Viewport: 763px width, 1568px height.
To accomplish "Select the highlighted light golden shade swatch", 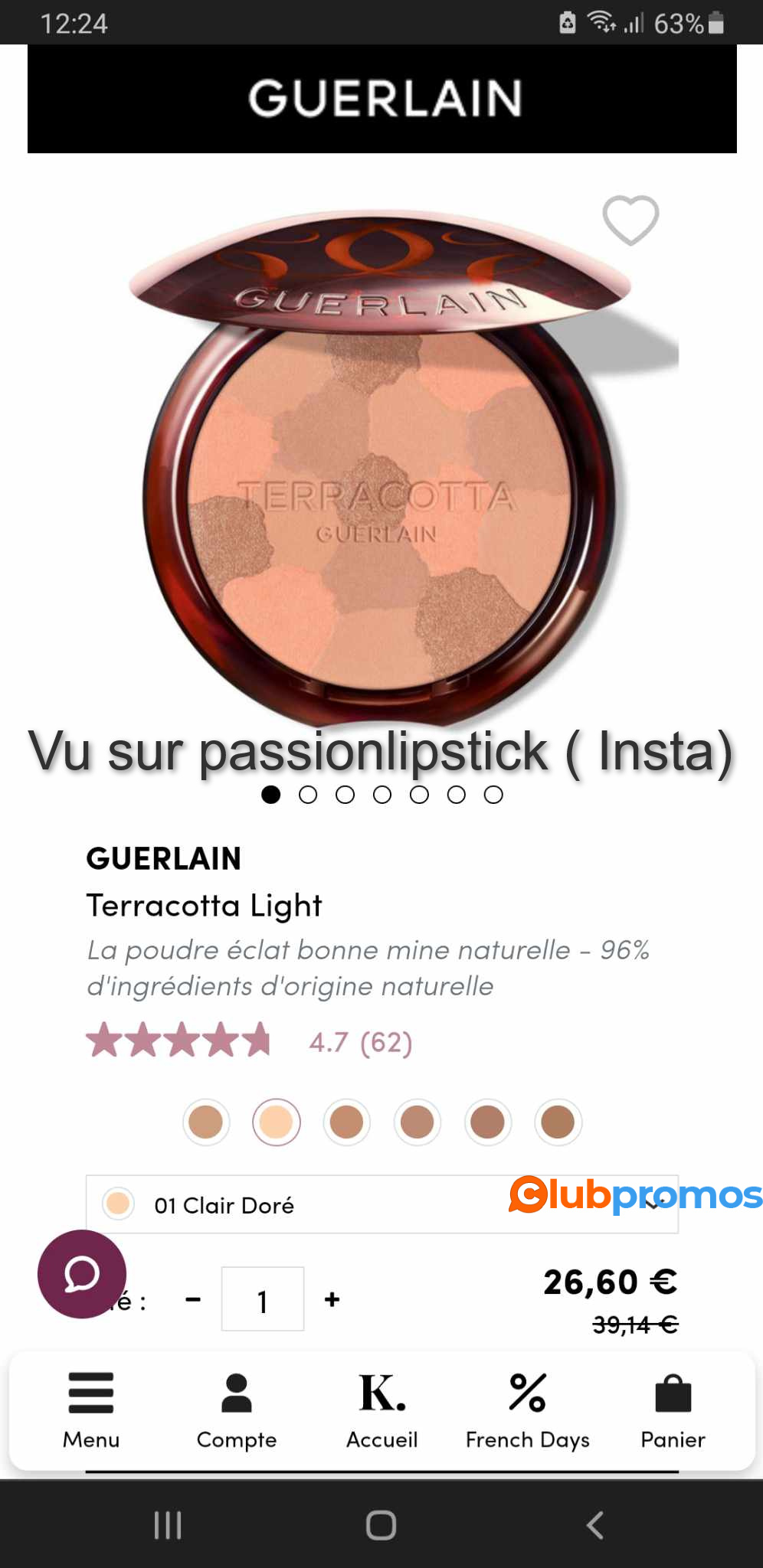I will coord(276,1122).
